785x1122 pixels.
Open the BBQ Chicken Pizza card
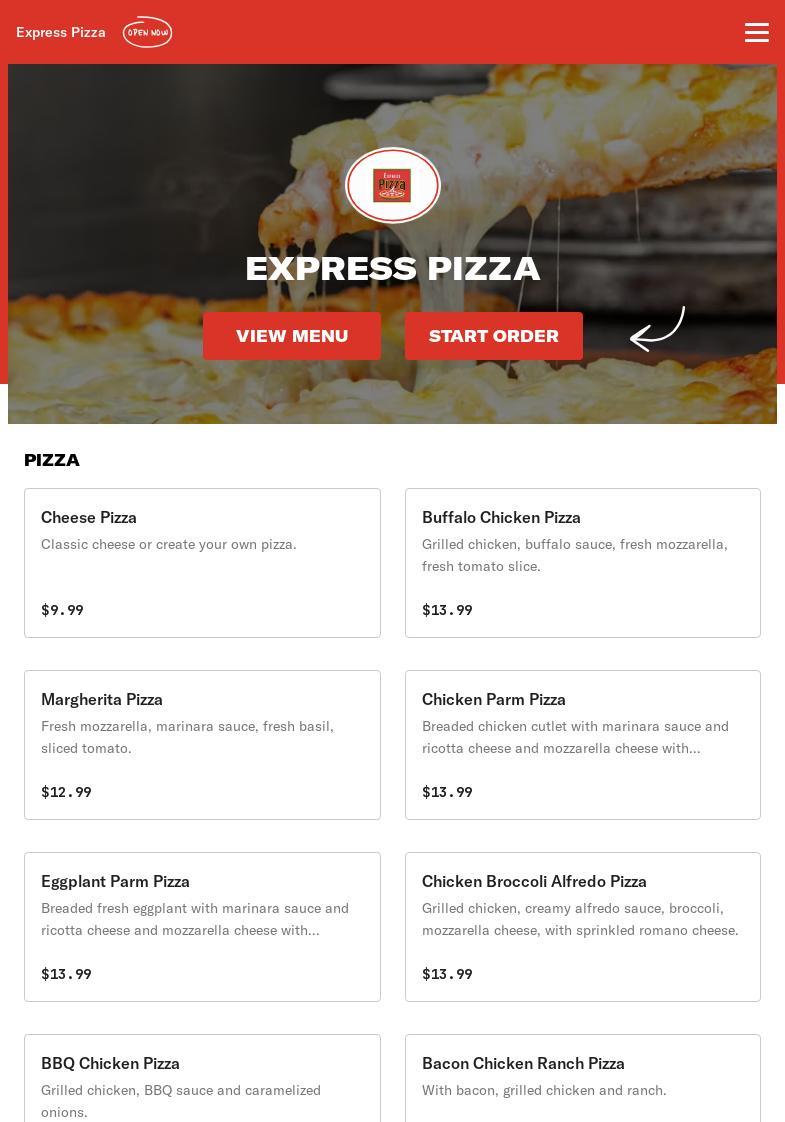click(202, 1080)
